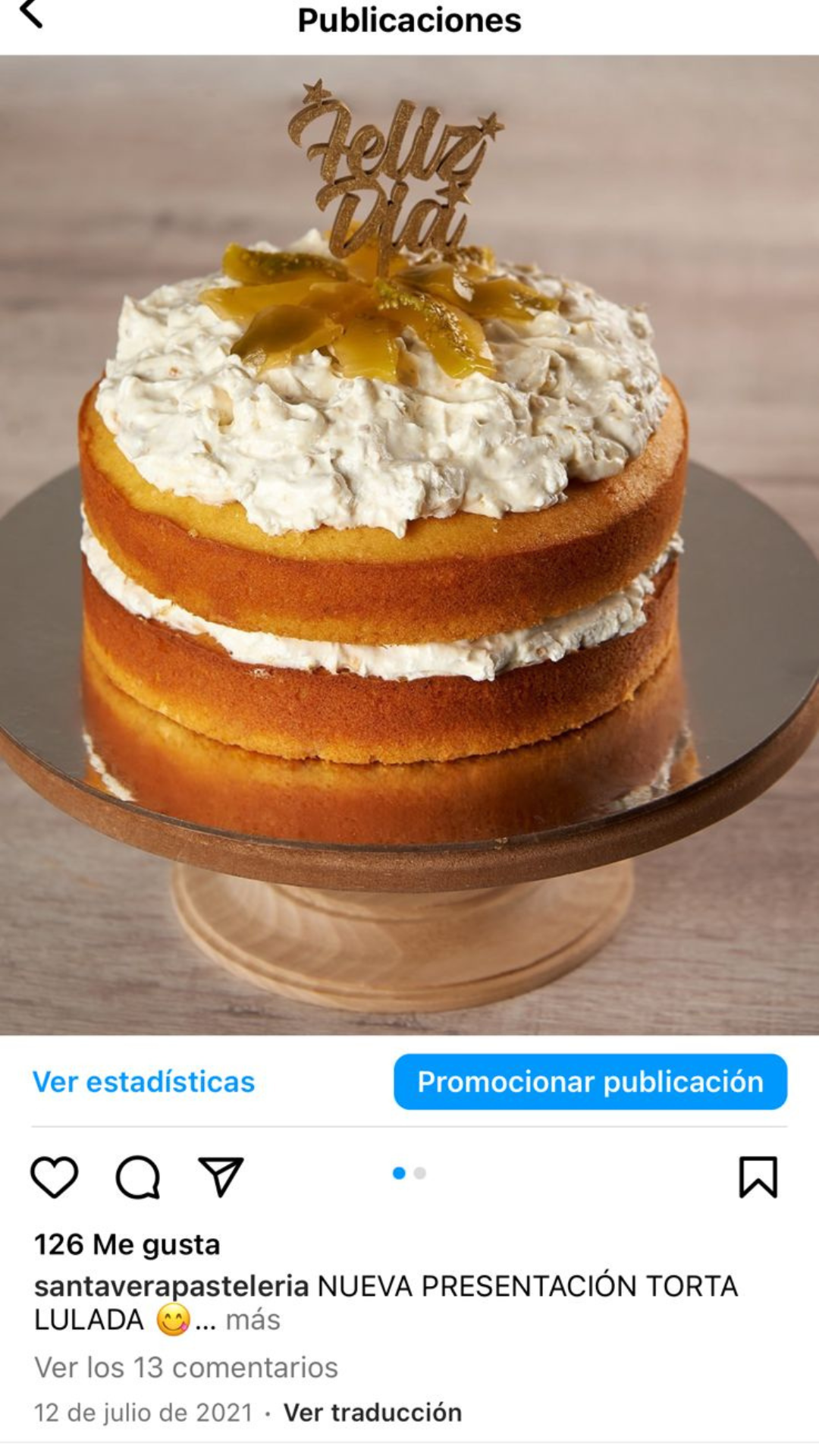View the 126 Me gusta list
819x1456 pixels.
tap(127, 1244)
